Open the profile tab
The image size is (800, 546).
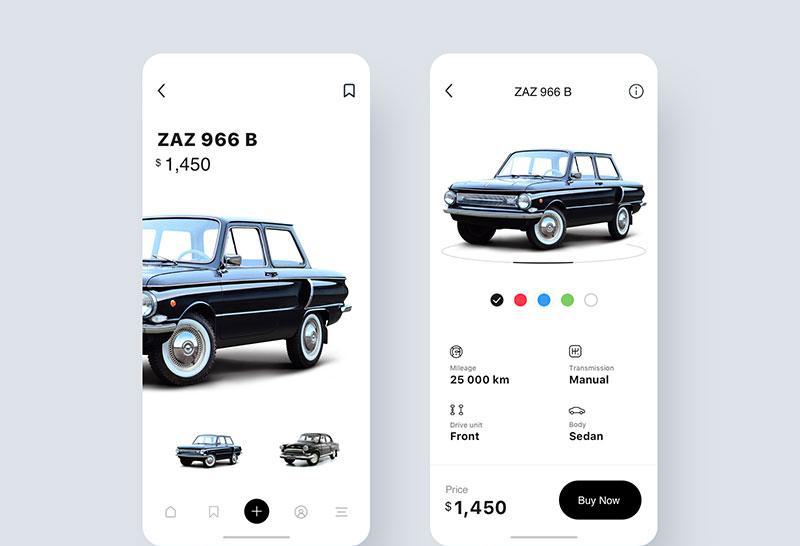click(301, 512)
